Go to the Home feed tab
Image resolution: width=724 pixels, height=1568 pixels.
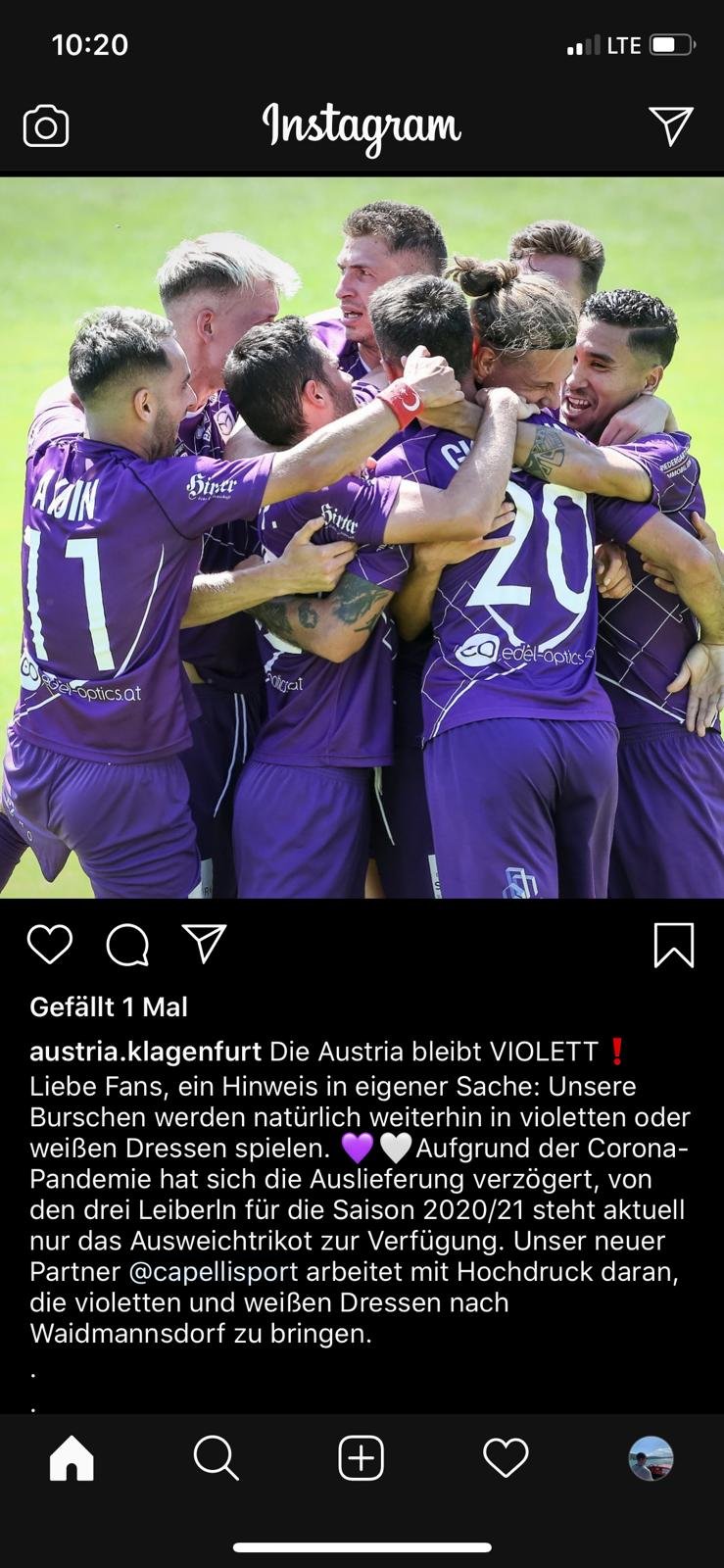coord(72,1458)
